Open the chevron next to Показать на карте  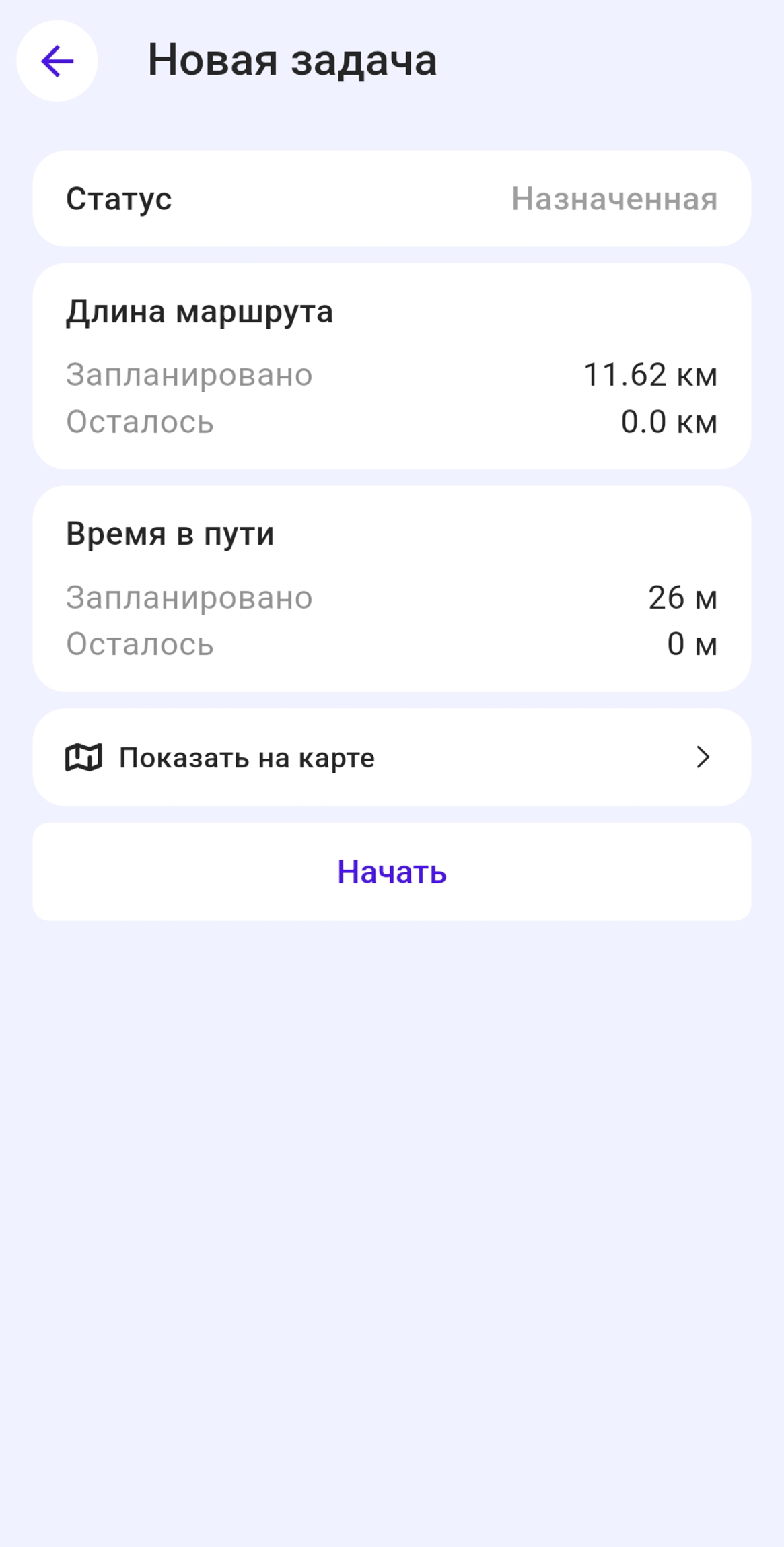[704, 757]
